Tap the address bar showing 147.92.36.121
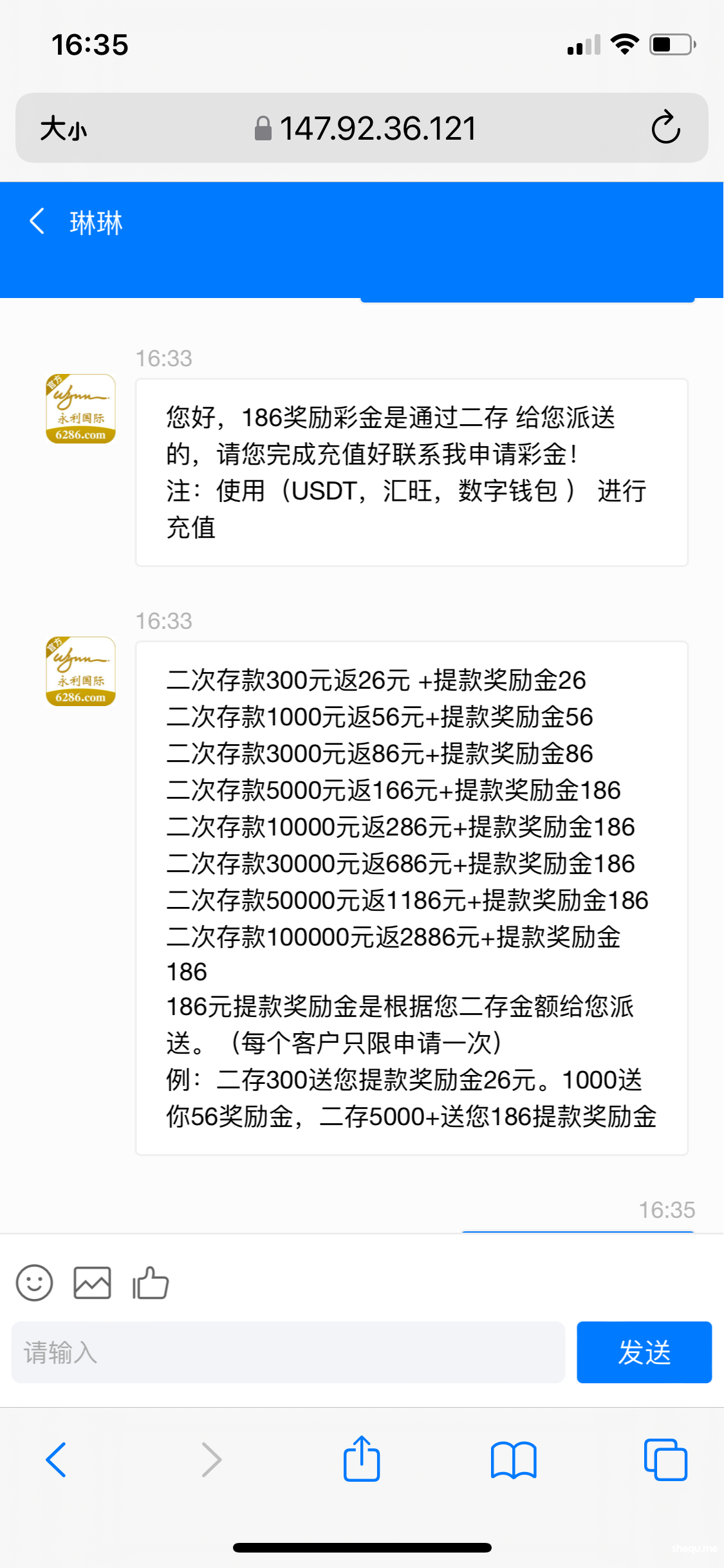 367,128
